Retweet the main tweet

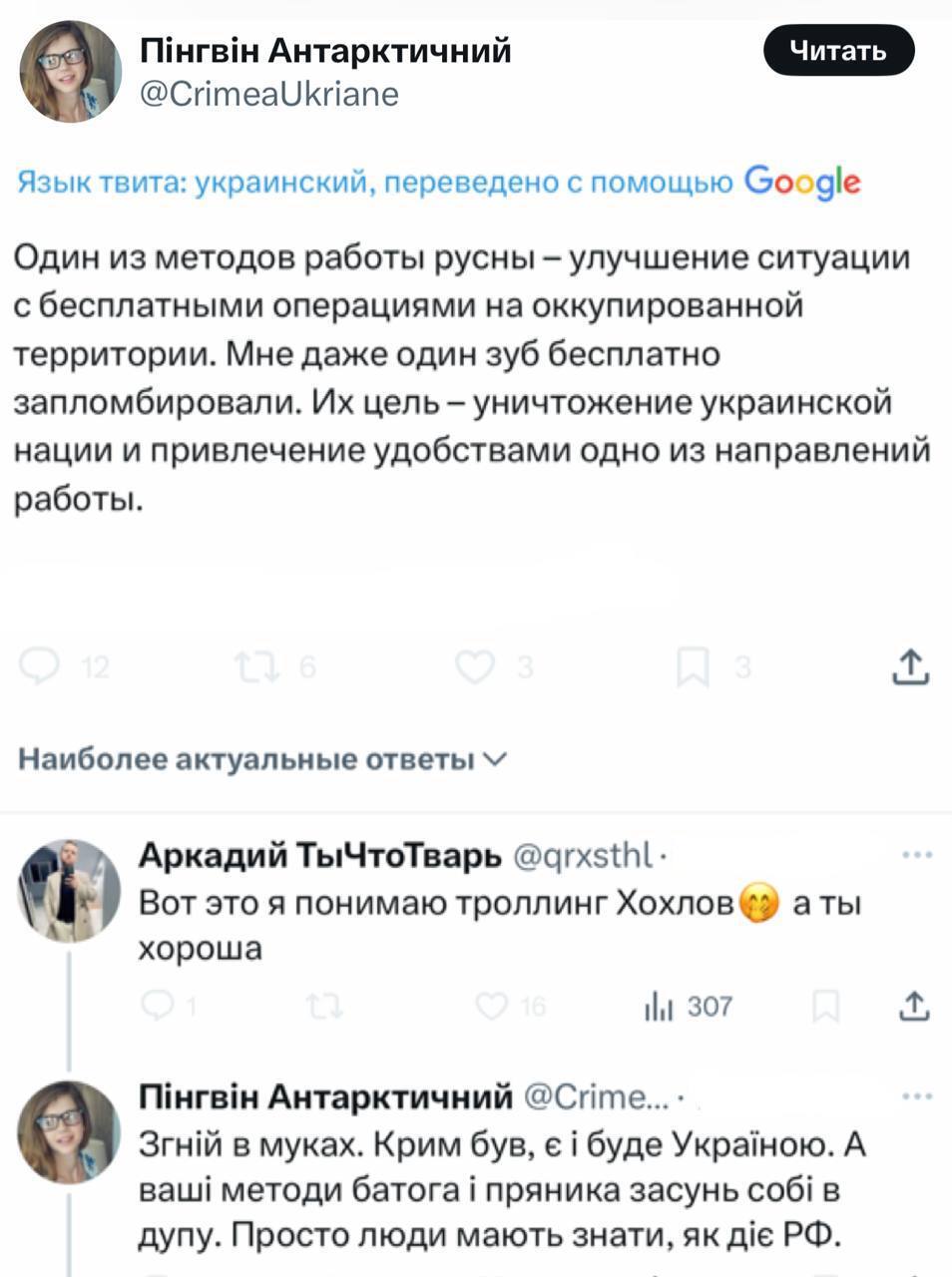coord(256,666)
